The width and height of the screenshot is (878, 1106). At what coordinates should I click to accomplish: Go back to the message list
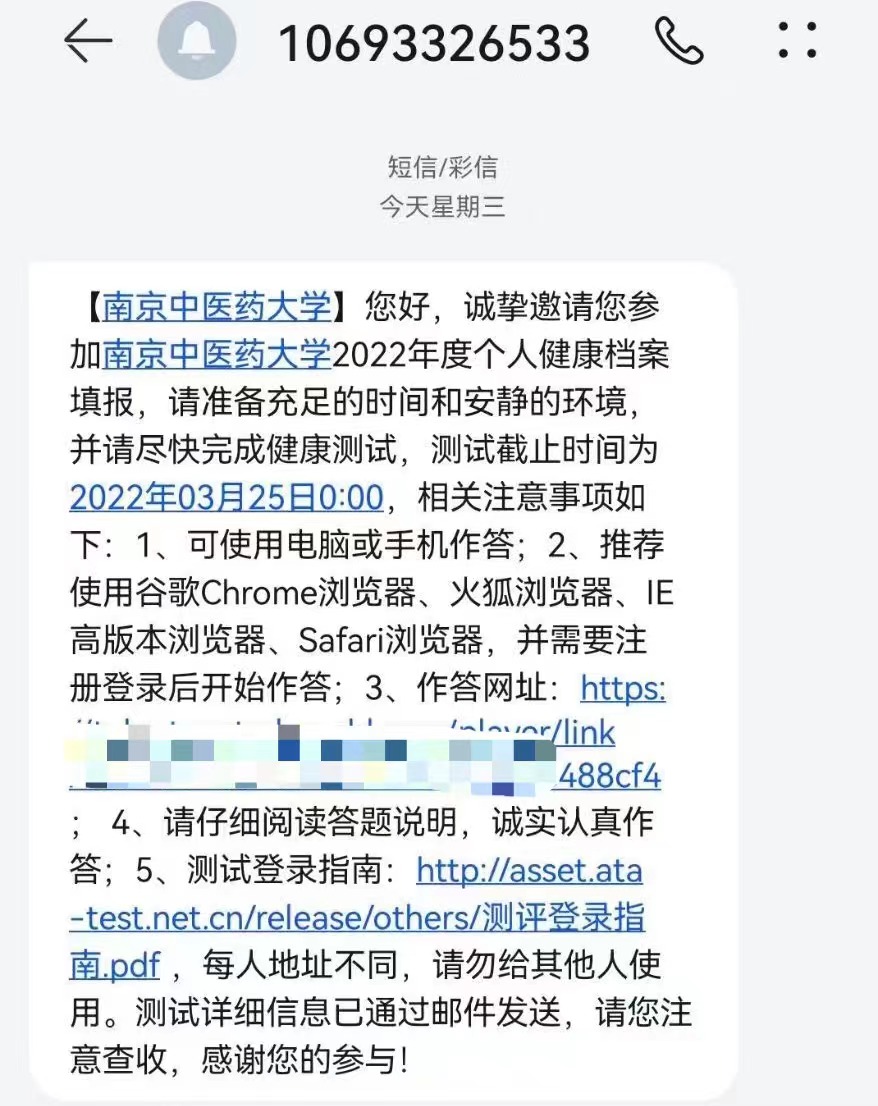coord(87,41)
